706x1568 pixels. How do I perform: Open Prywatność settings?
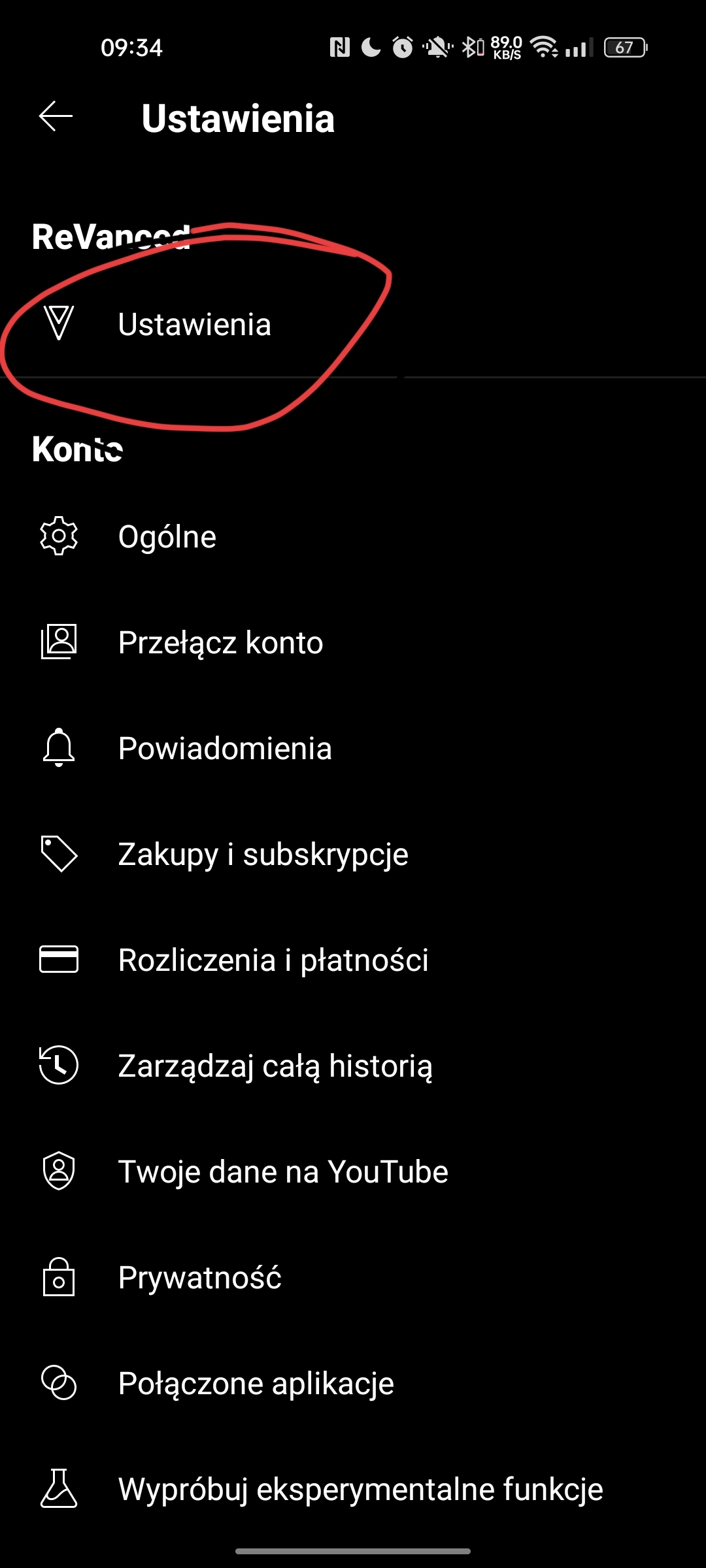[199, 1278]
